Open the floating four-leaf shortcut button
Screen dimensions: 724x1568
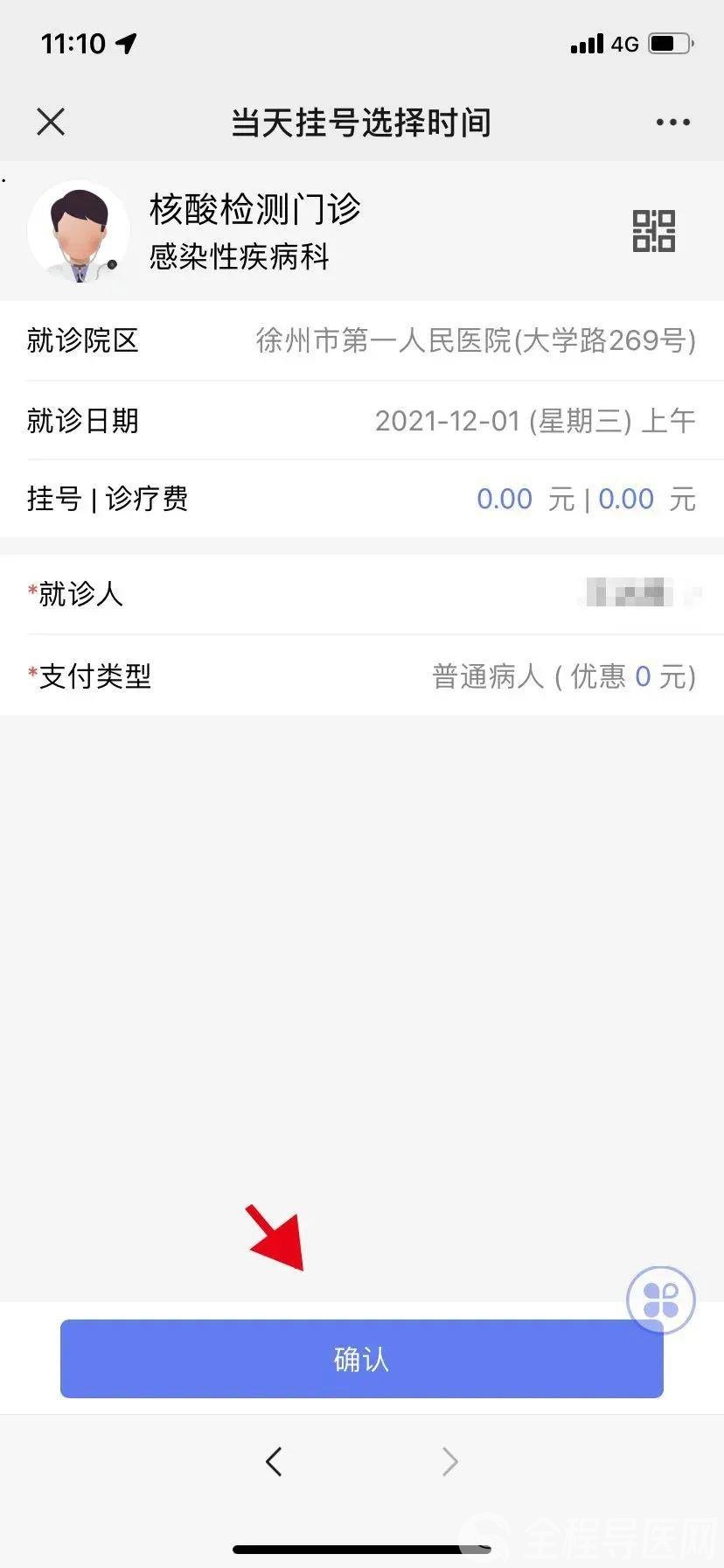(661, 1299)
